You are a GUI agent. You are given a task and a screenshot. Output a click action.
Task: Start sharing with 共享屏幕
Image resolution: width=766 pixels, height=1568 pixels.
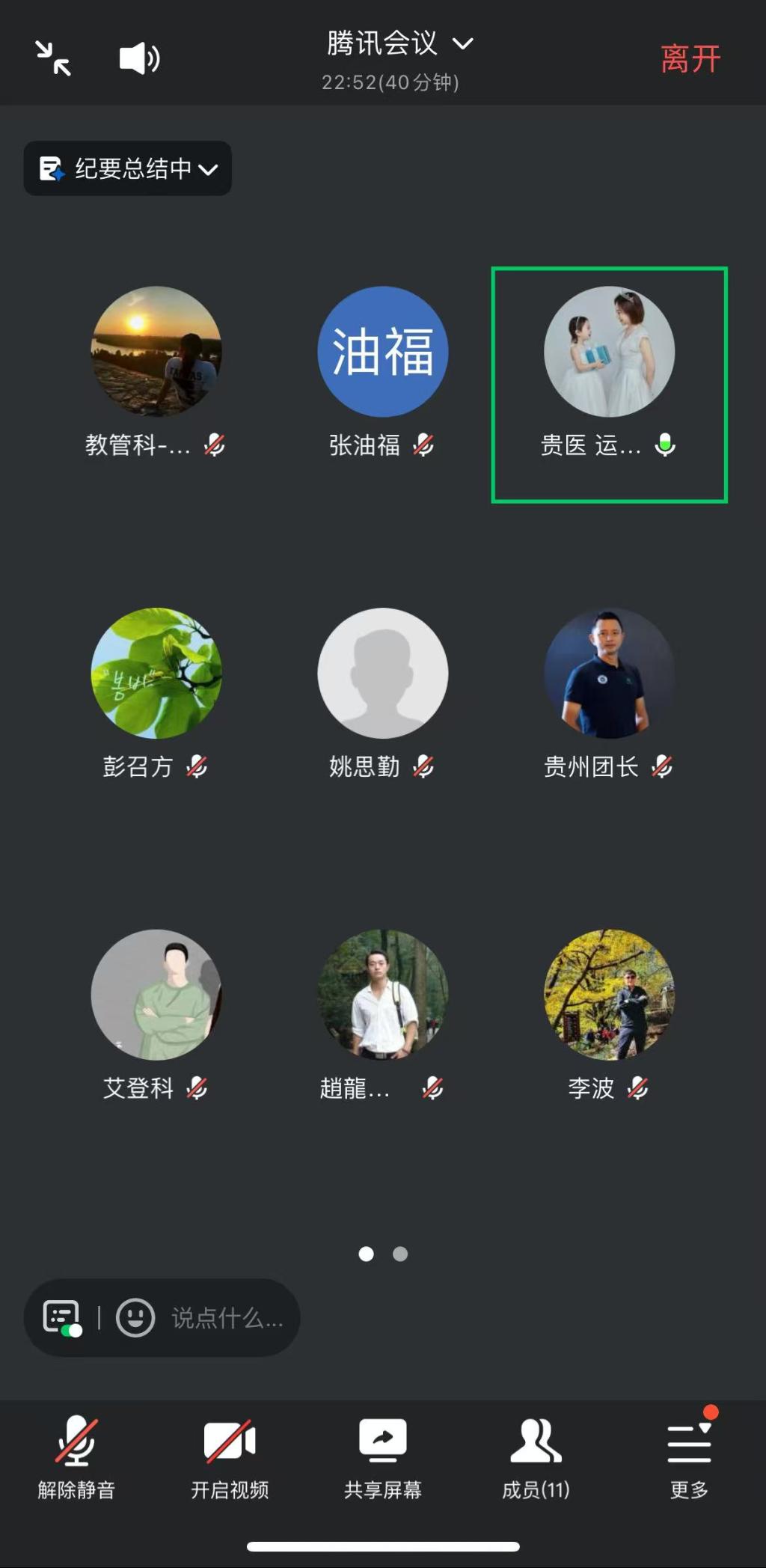[383, 1457]
